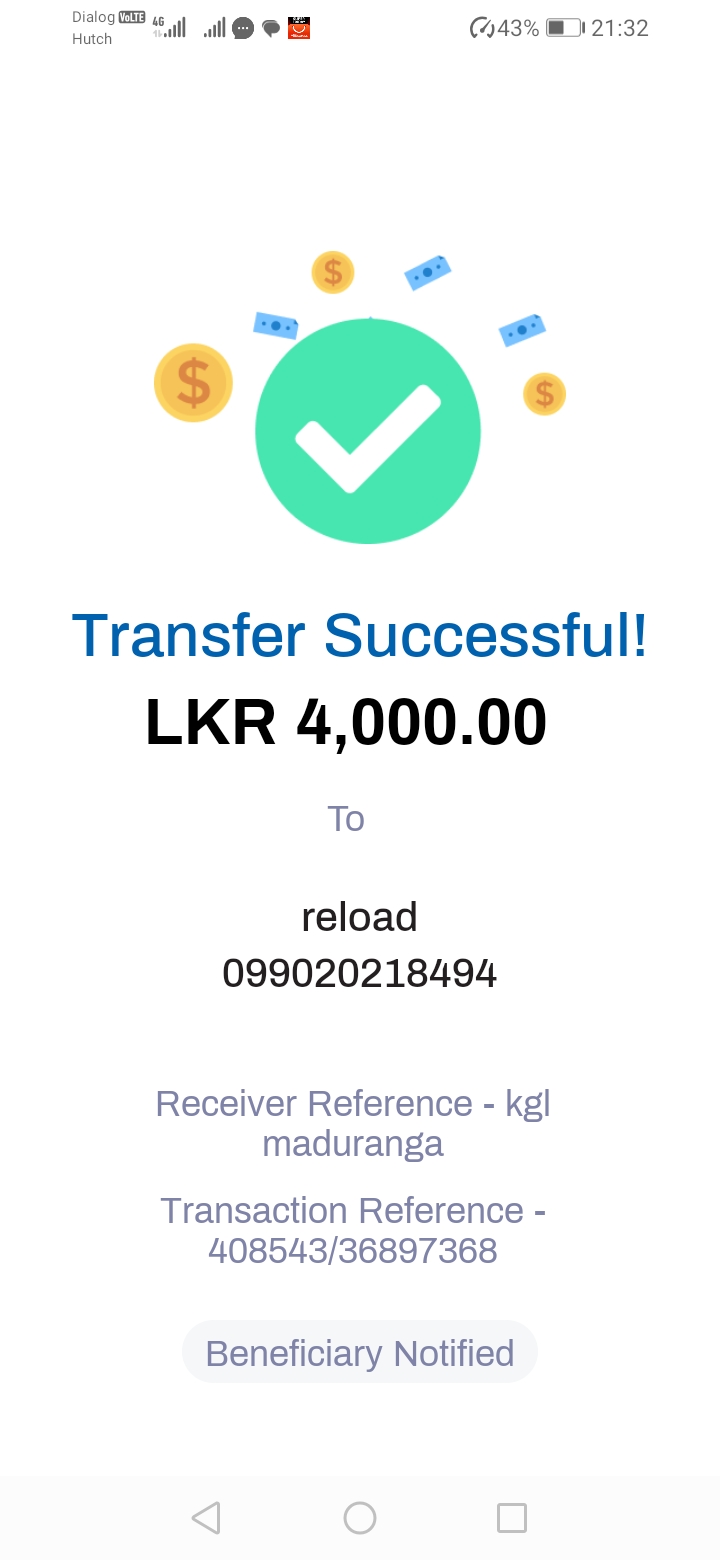Open recent apps overview
720x1560 pixels.
511,1517
